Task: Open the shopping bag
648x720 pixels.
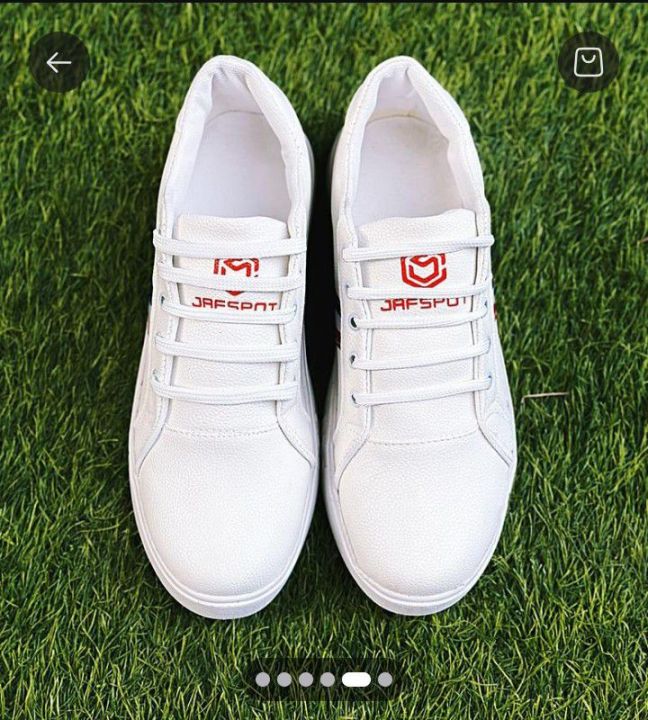Action: click(588, 62)
